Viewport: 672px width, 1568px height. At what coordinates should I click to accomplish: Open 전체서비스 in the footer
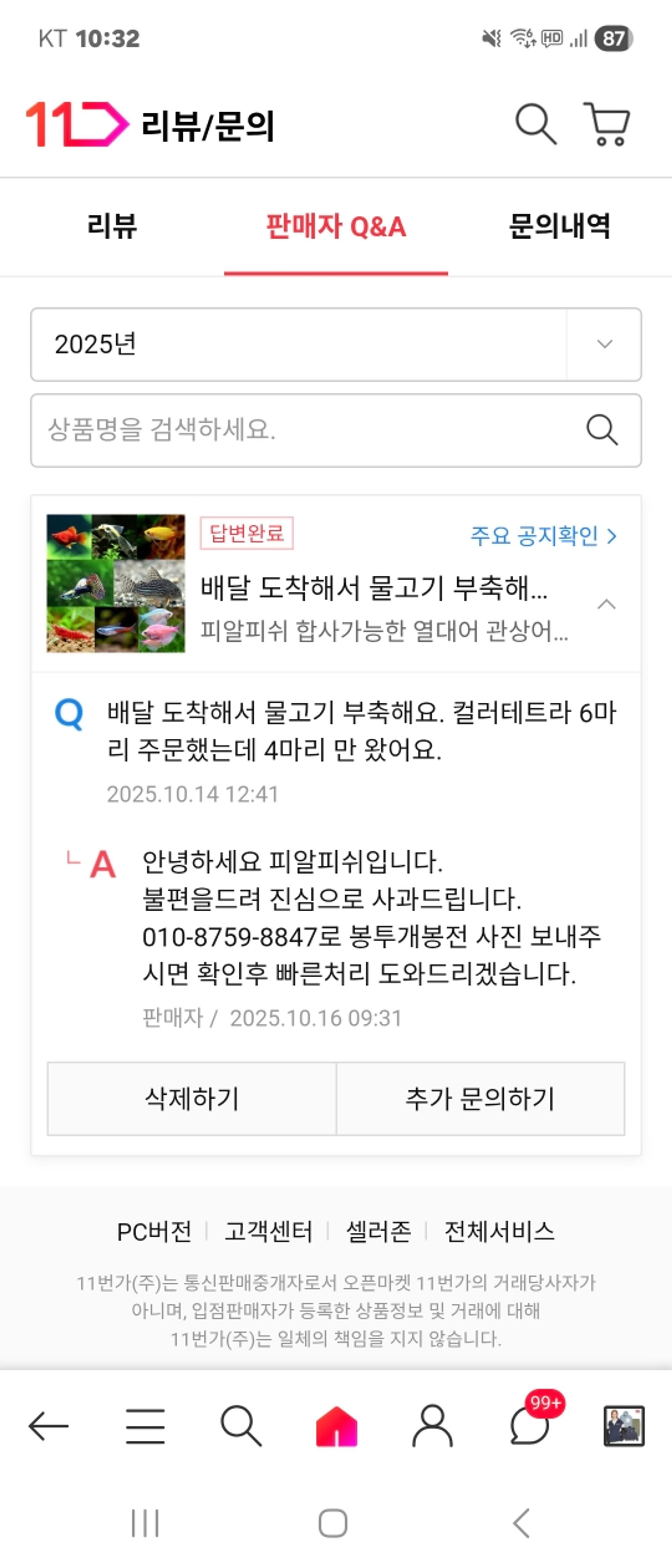point(499,1232)
